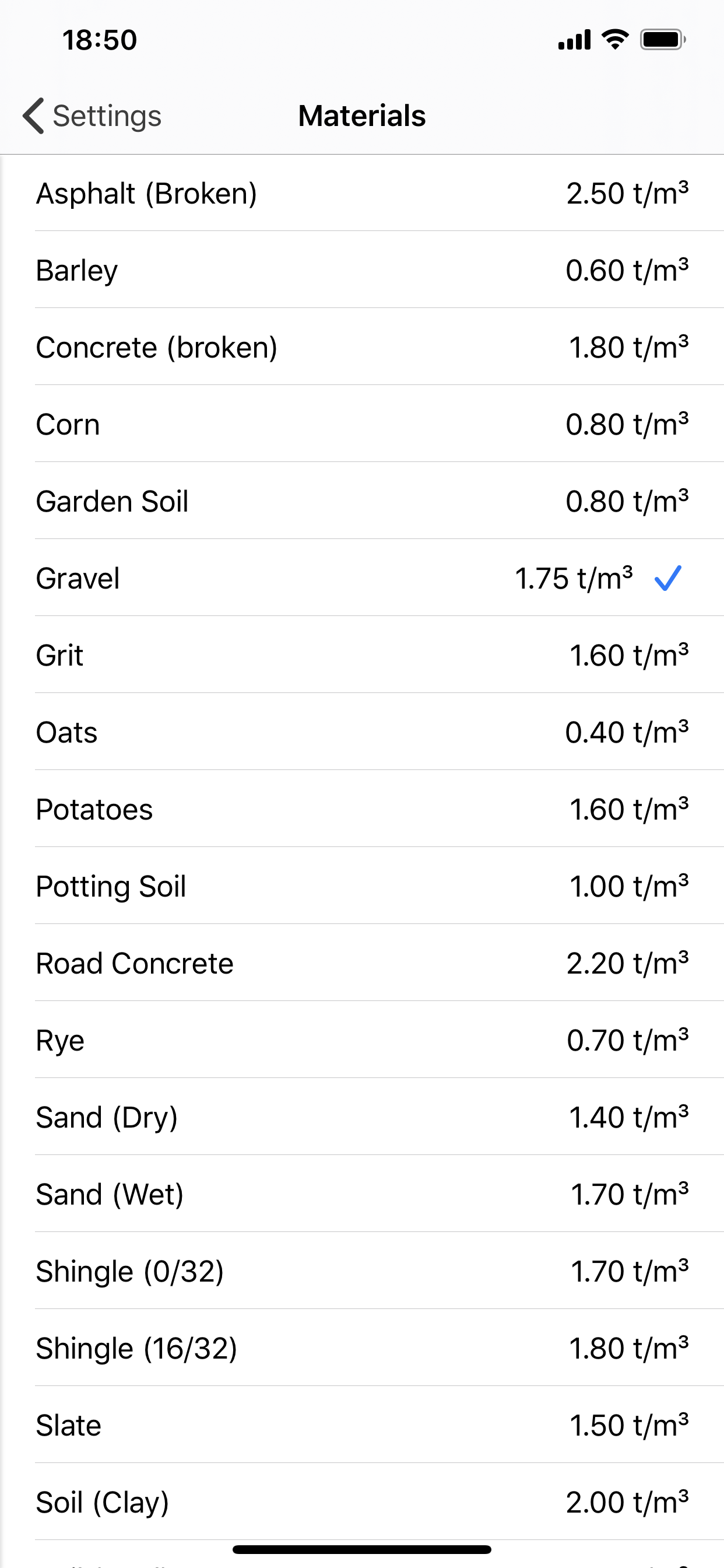Choose Road Concrete
Screen dimensions: 724x1568
click(362, 963)
